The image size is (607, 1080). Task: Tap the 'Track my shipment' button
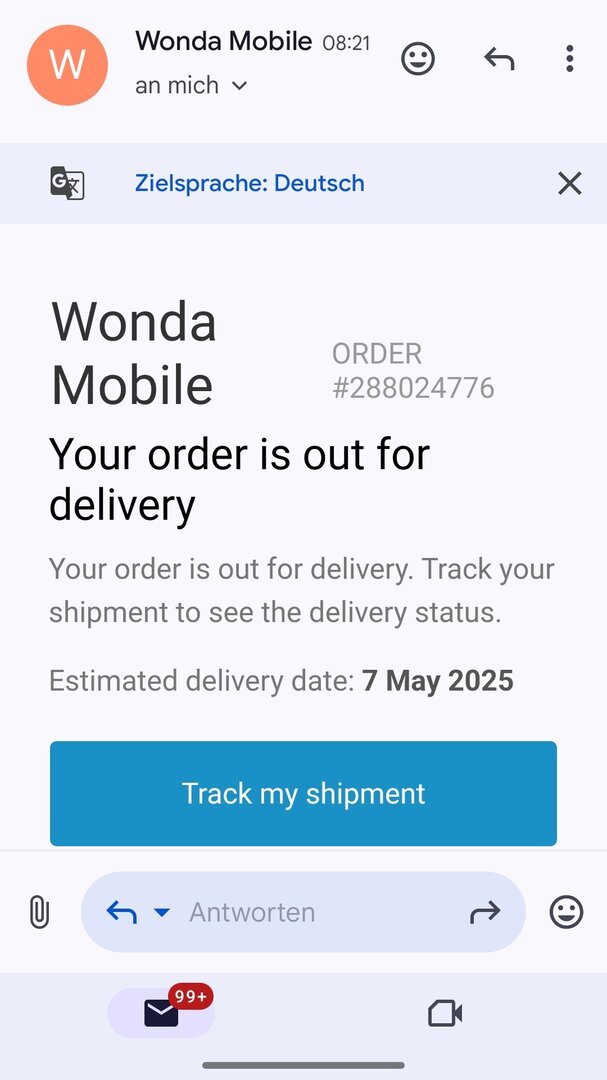tap(303, 793)
